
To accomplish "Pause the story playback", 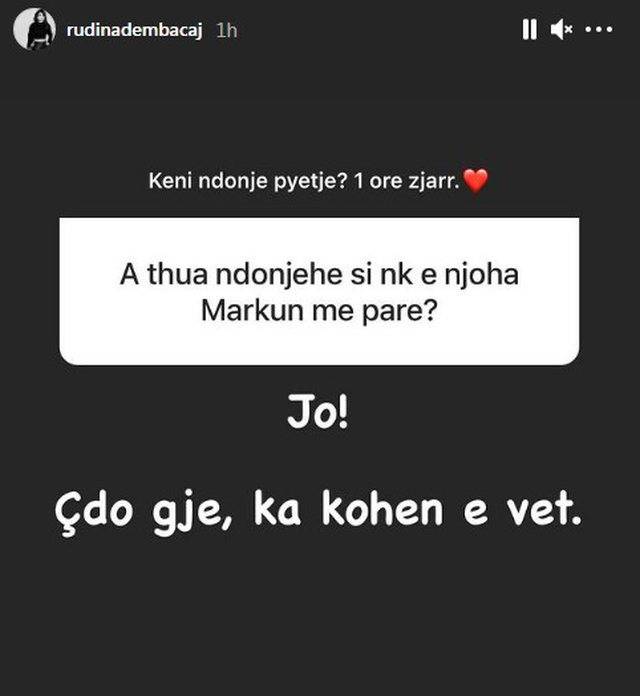I will tap(529, 30).
